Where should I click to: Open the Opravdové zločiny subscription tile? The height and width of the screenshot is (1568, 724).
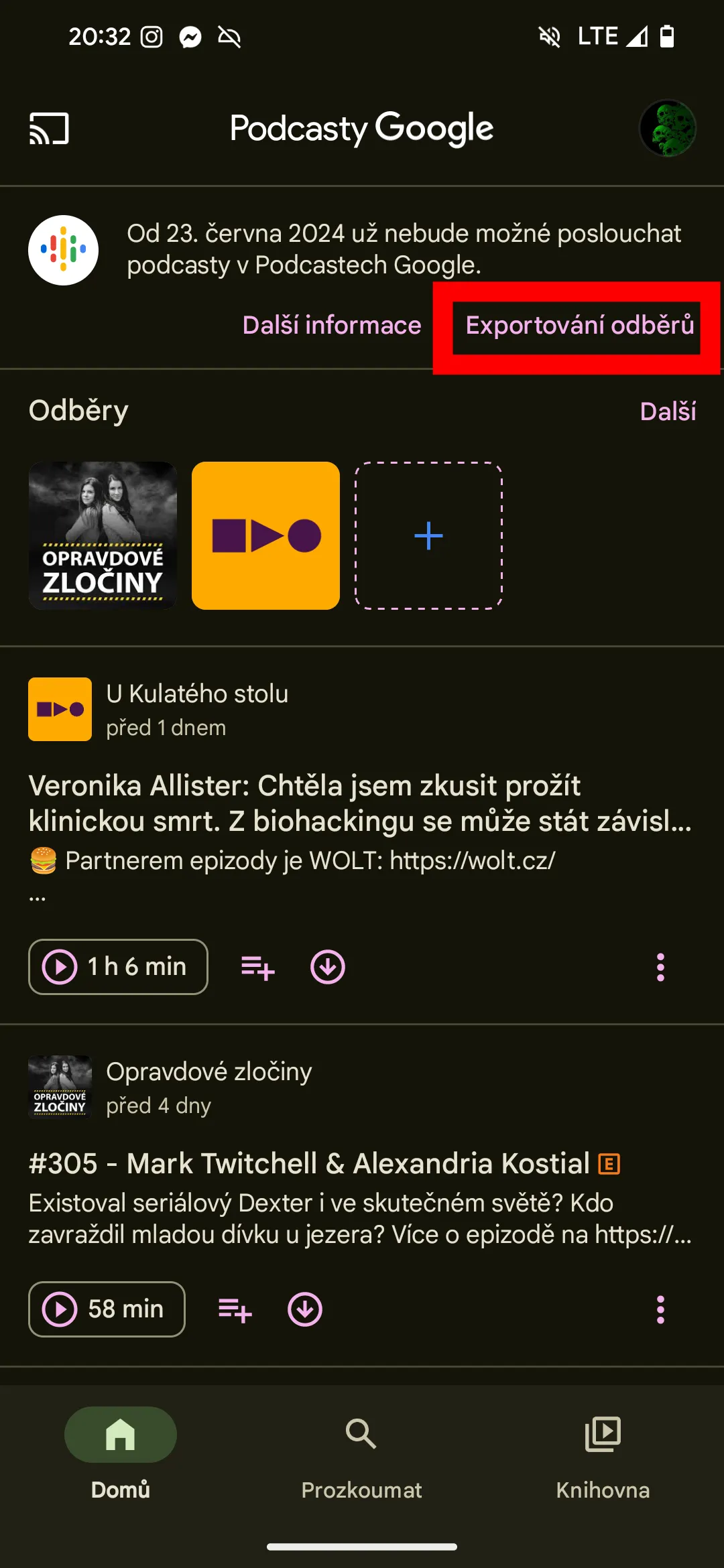tap(103, 535)
